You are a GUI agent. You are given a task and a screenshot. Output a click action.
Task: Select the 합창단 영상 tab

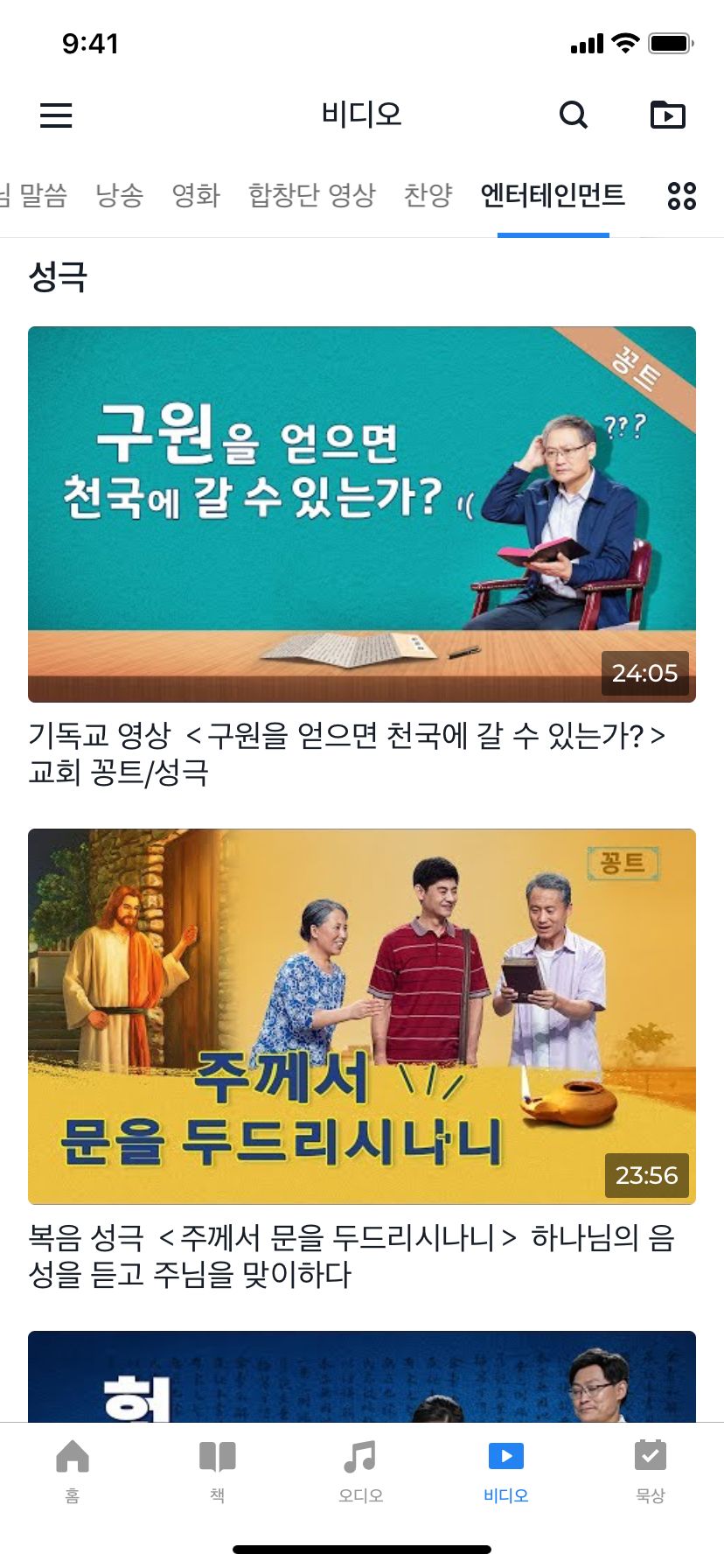(311, 194)
